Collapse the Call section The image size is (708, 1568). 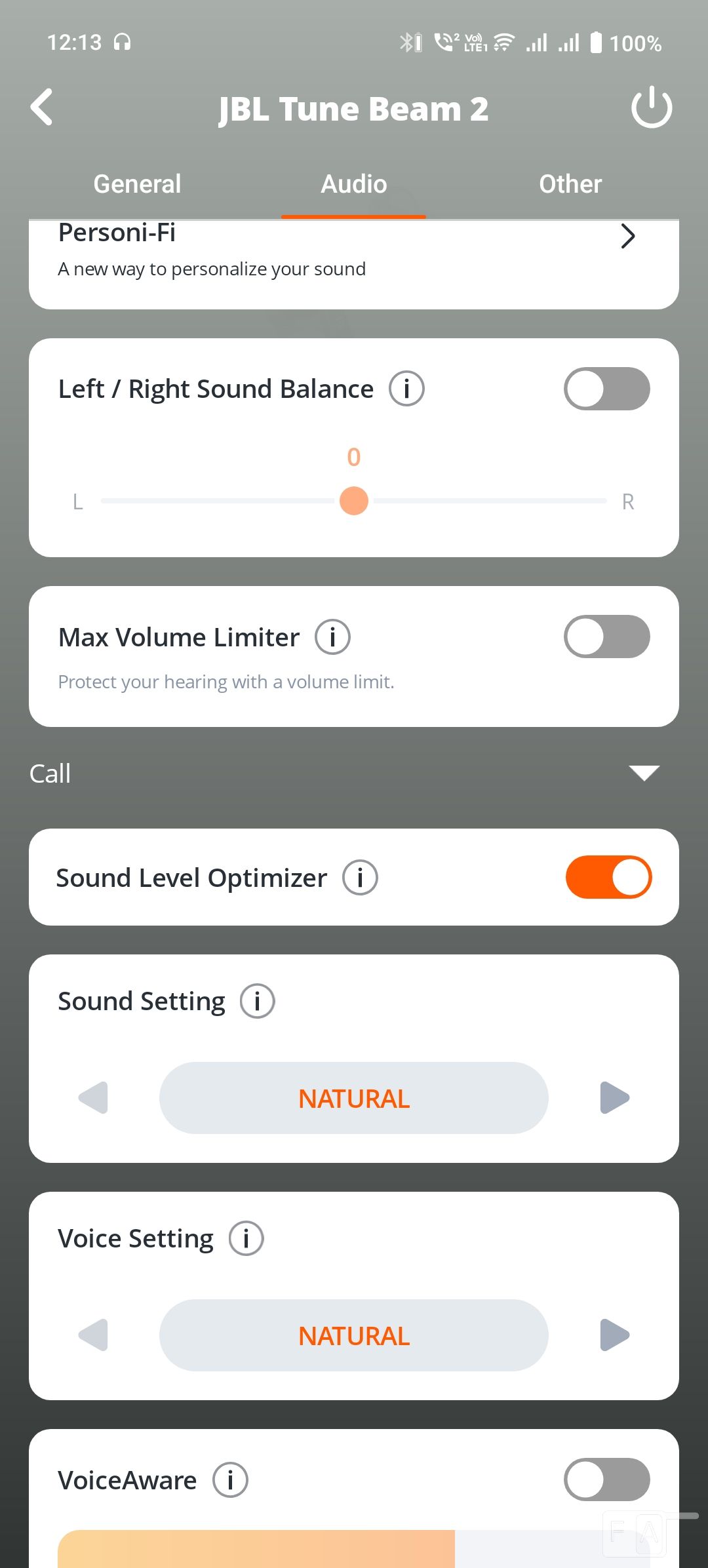(644, 774)
